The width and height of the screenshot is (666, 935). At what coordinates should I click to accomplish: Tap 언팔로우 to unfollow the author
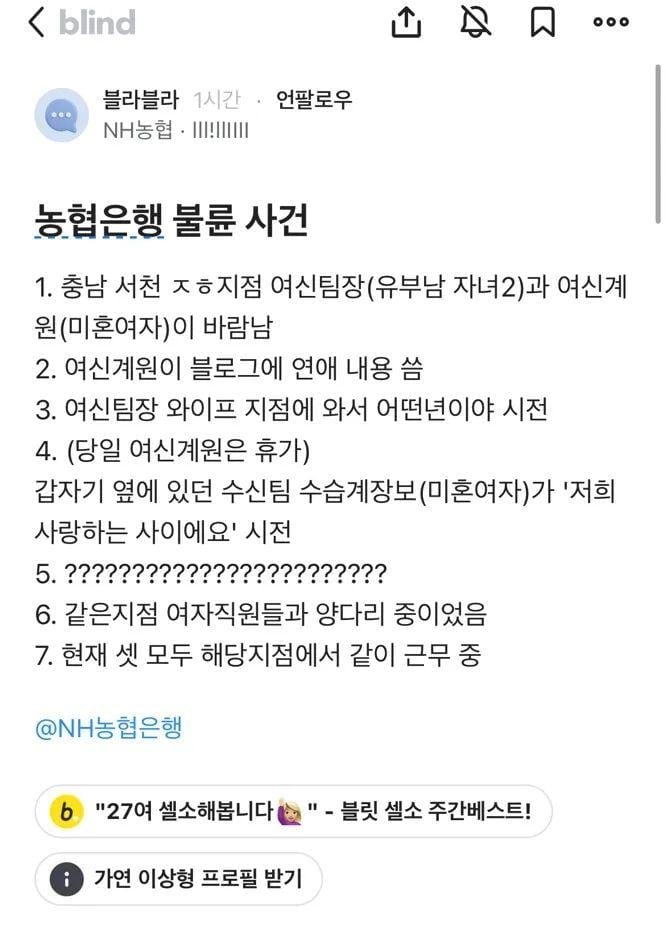[314, 100]
